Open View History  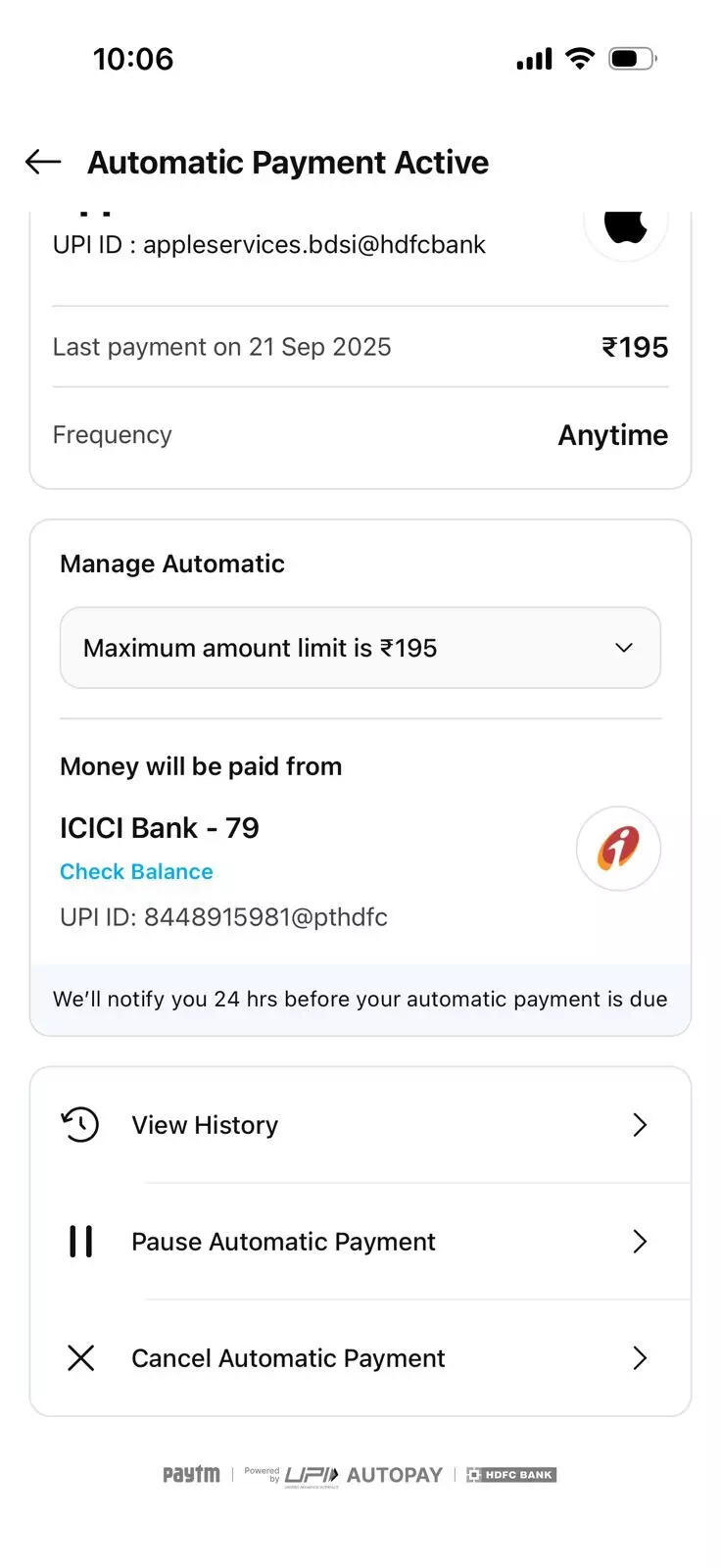360,1125
